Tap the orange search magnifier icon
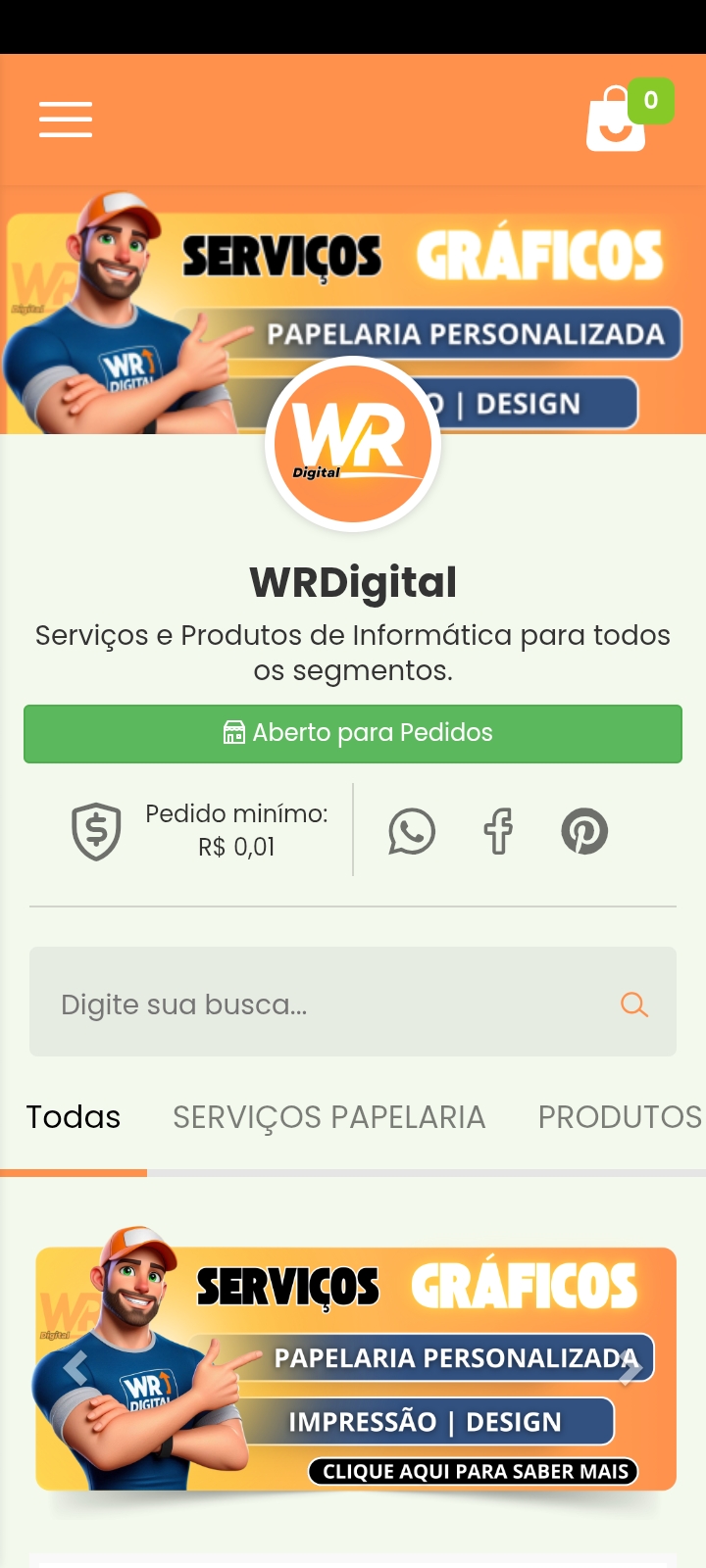The height and width of the screenshot is (1568, 706). 634,1004
